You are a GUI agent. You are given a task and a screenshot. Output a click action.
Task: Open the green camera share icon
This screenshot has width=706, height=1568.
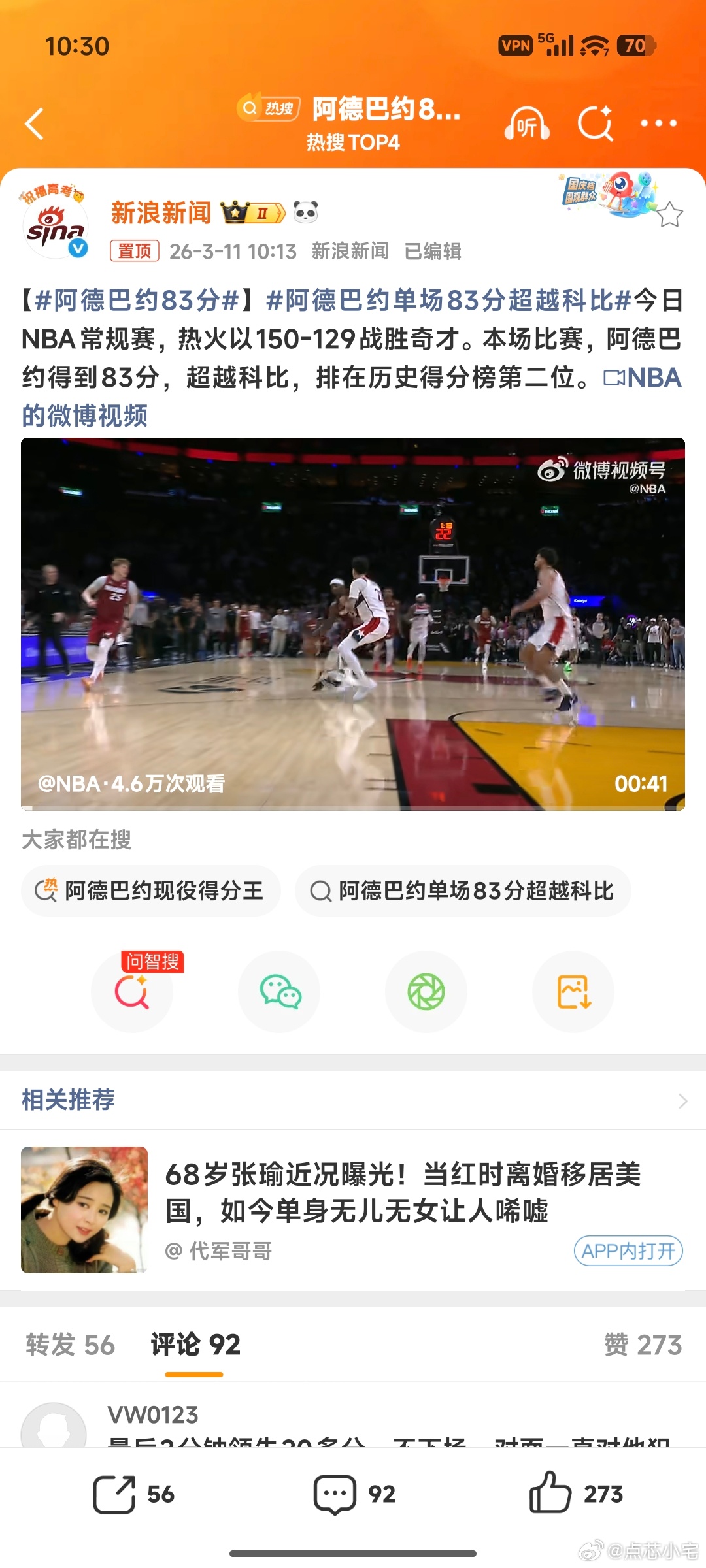click(426, 992)
